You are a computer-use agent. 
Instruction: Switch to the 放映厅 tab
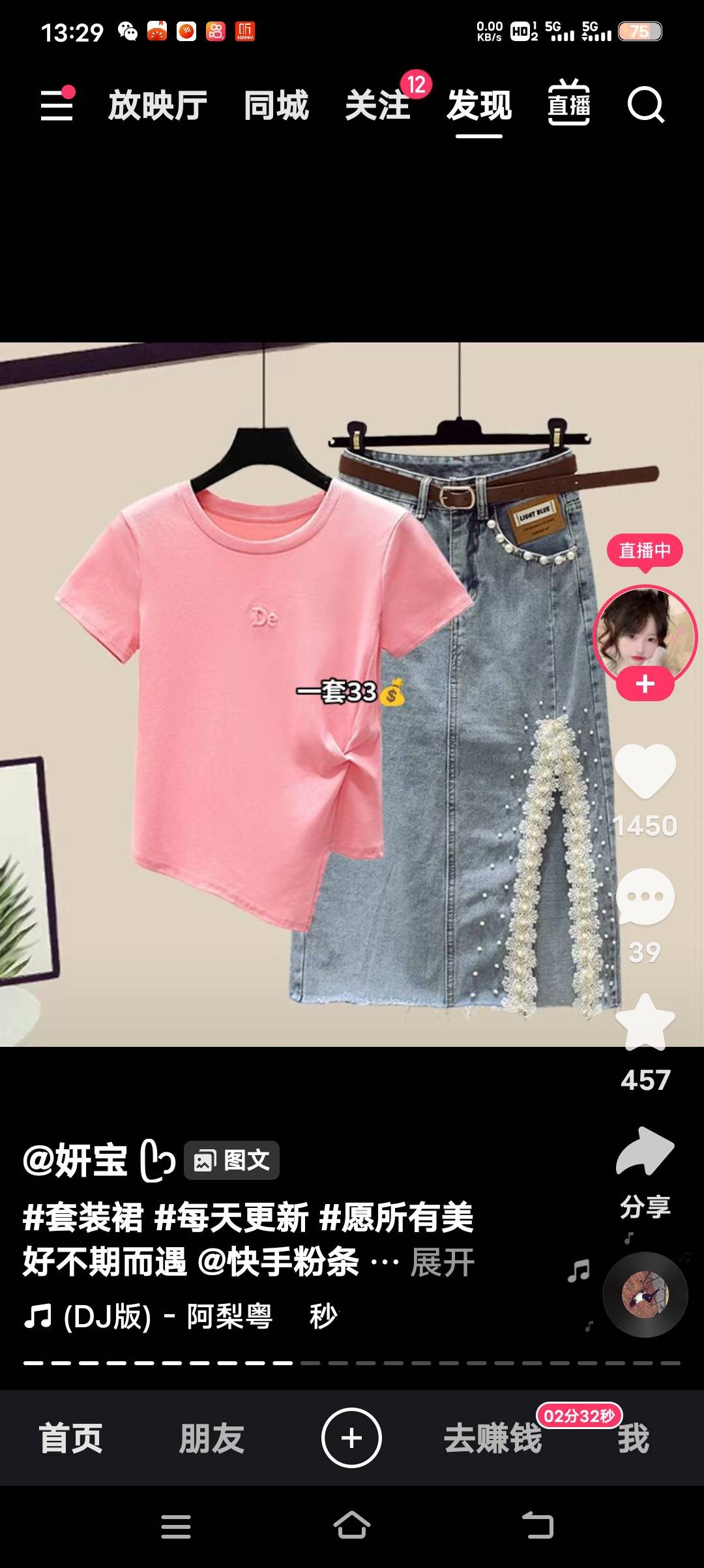[158, 105]
